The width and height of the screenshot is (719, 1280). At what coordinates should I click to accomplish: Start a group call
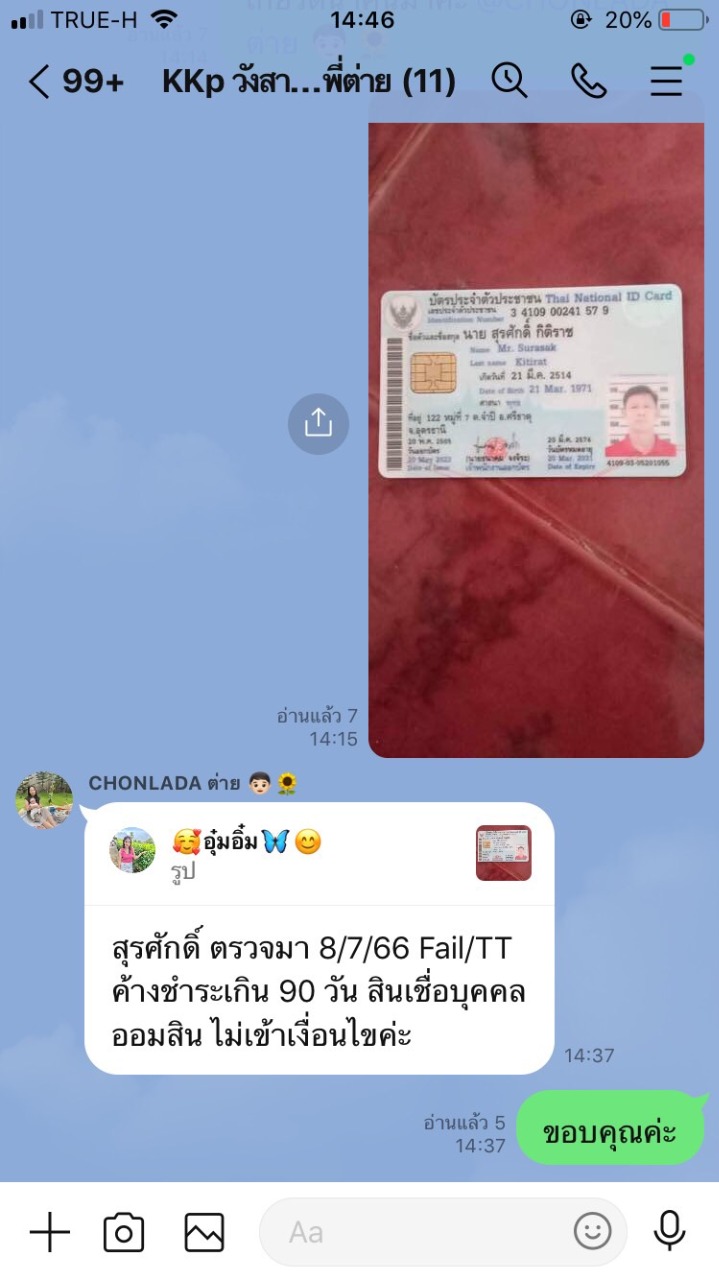click(588, 81)
